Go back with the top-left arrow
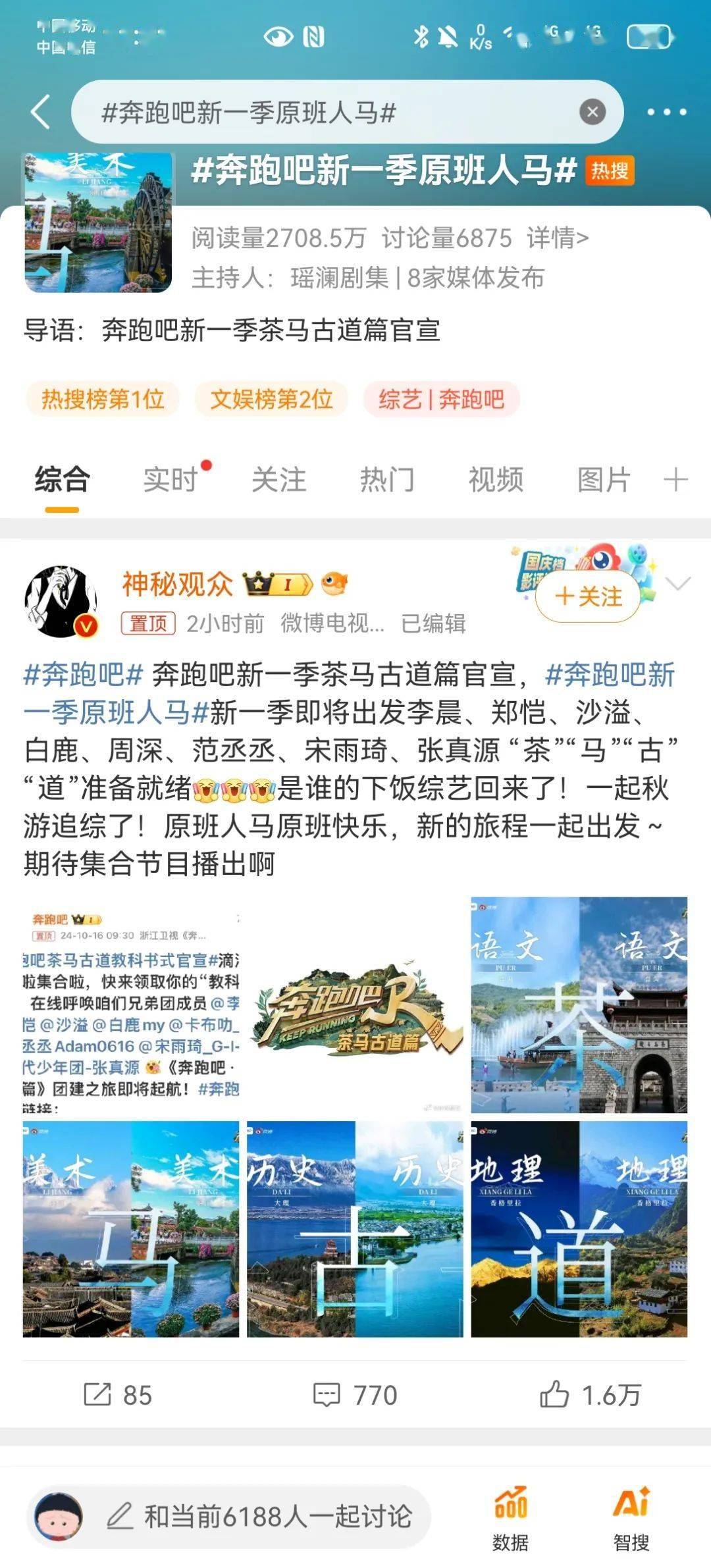711x1568 pixels. point(41,111)
